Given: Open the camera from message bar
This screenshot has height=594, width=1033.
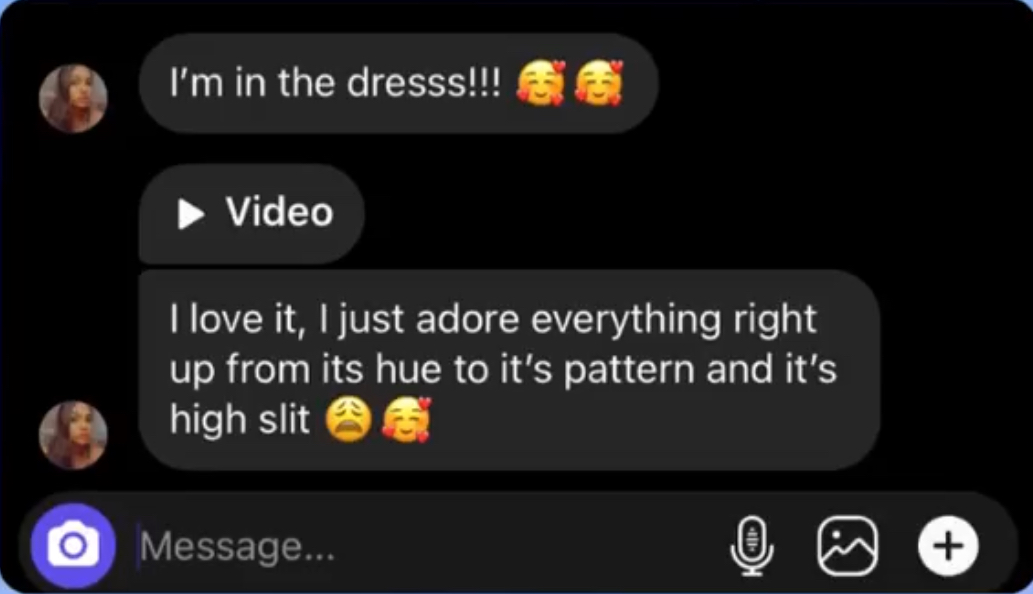Looking at the screenshot, I should coord(73,546).
